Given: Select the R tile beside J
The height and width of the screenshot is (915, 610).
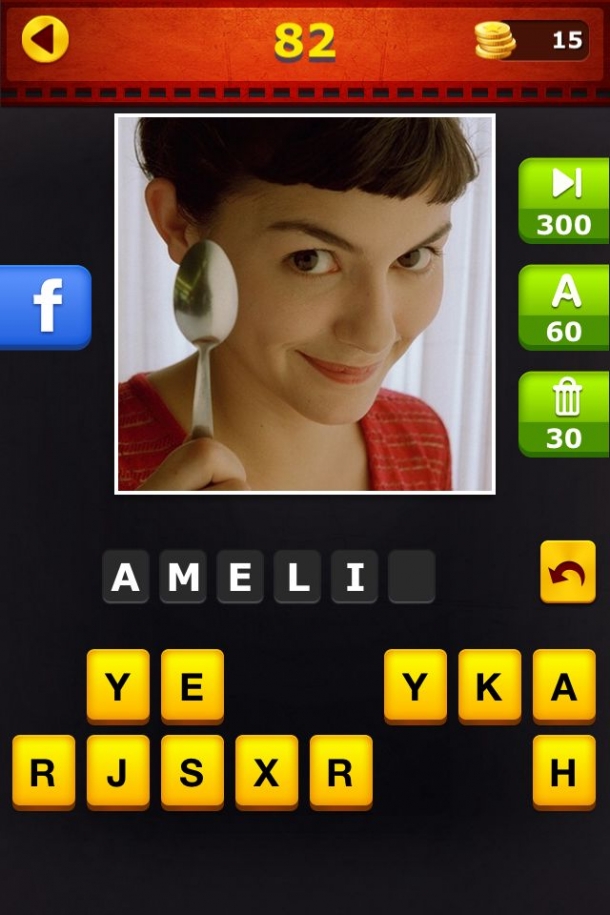Looking at the screenshot, I should [x=44, y=772].
